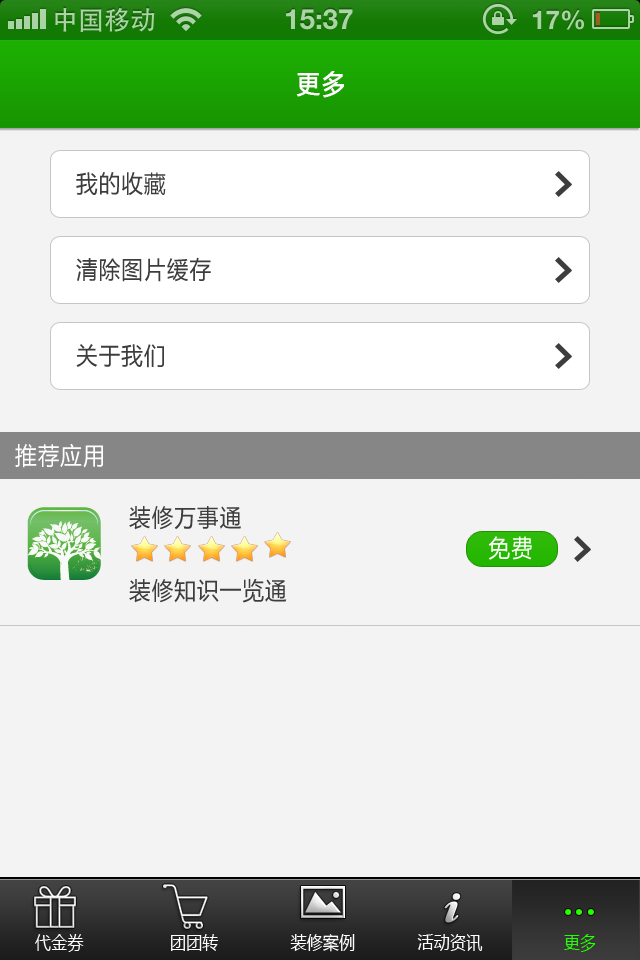Image resolution: width=640 pixels, height=960 pixels.
Task: Select the 更多 tab
Action: (578, 919)
